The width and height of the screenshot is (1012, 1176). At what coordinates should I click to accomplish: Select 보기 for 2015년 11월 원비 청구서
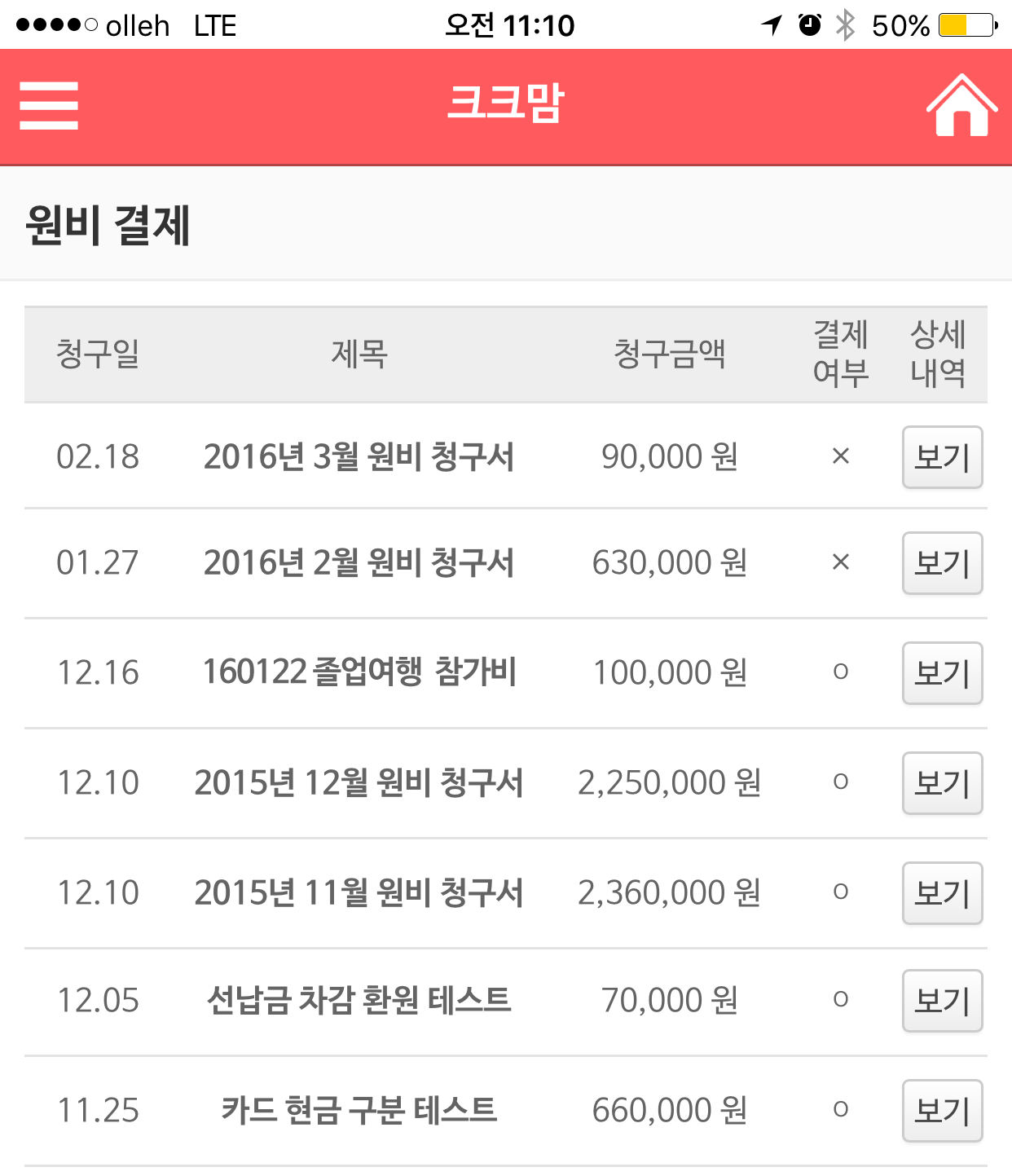[942, 893]
